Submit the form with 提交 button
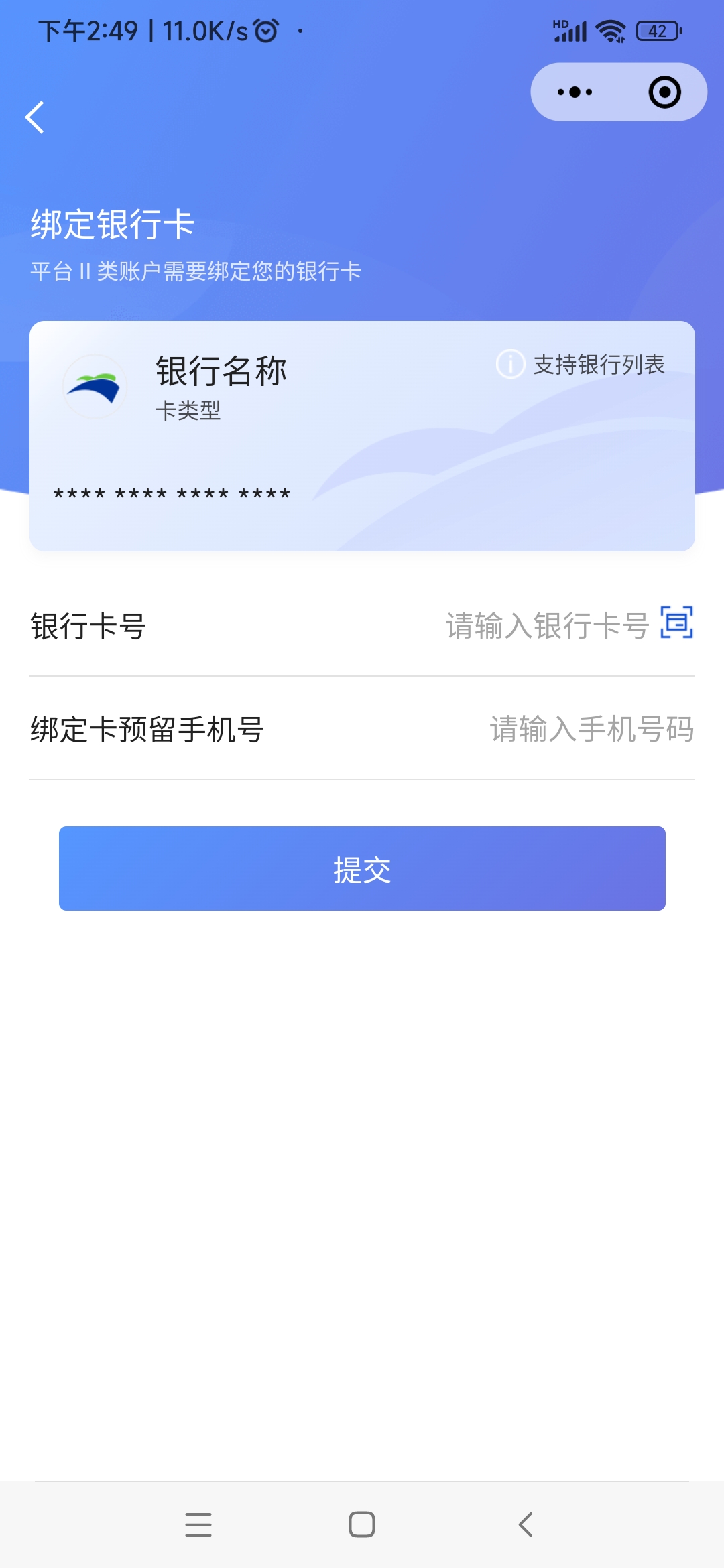The height and width of the screenshot is (1568, 724). (x=362, y=868)
